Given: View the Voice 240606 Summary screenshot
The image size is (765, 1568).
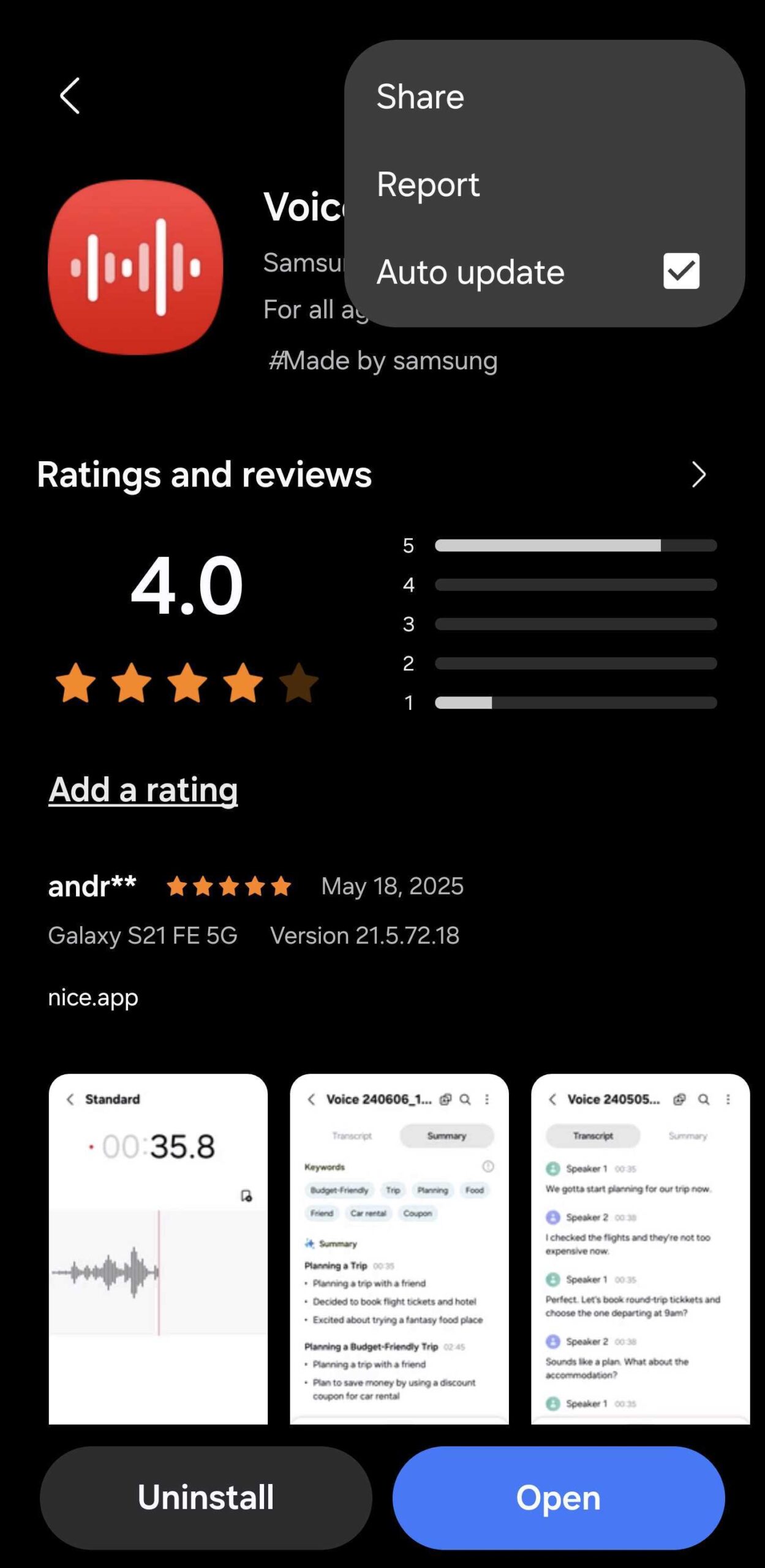Looking at the screenshot, I should [399, 1249].
